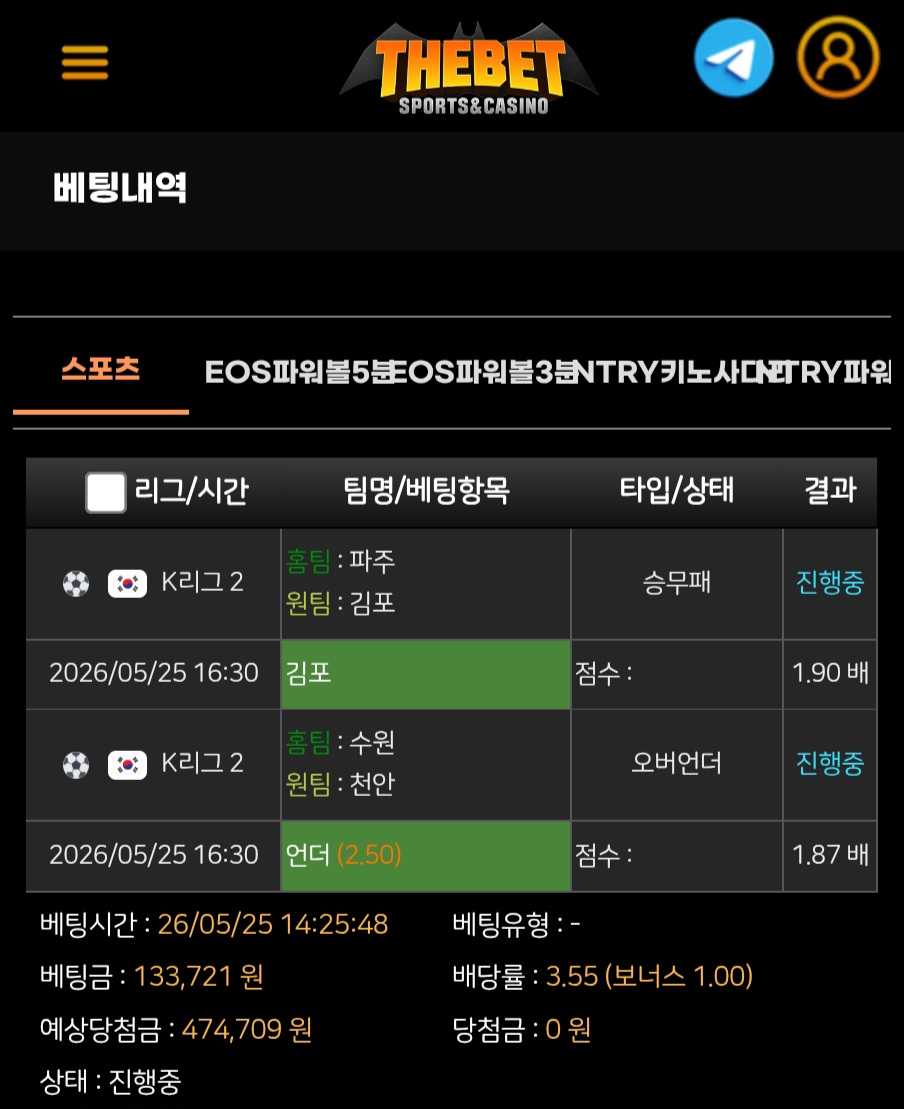The height and width of the screenshot is (1109, 904).
Task: Switch to the EOS파워볼3분 tab
Action: 484,372
